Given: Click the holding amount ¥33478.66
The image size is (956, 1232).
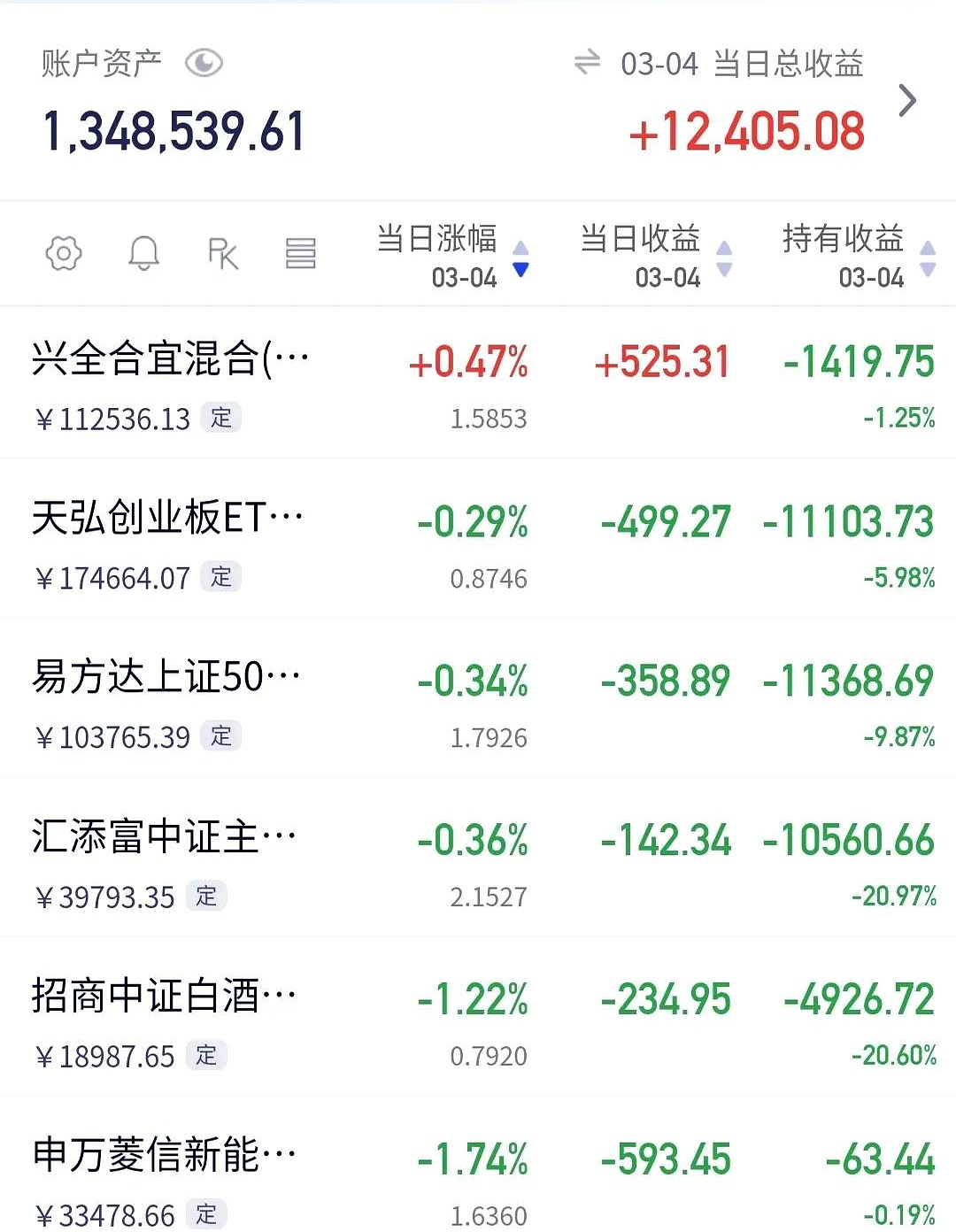Looking at the screenshot, I should coord(106,1213).
